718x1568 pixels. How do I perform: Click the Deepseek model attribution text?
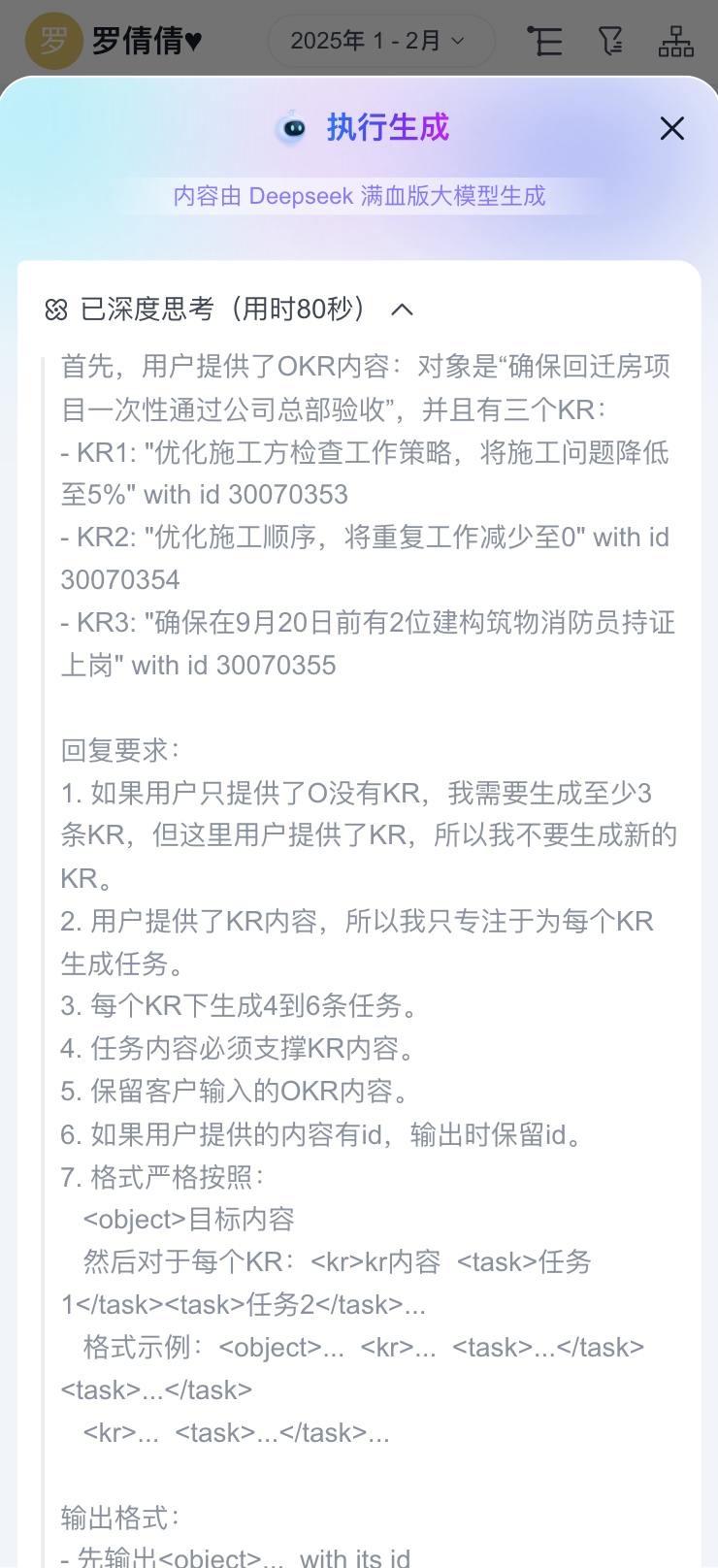[x=359, y=196]
